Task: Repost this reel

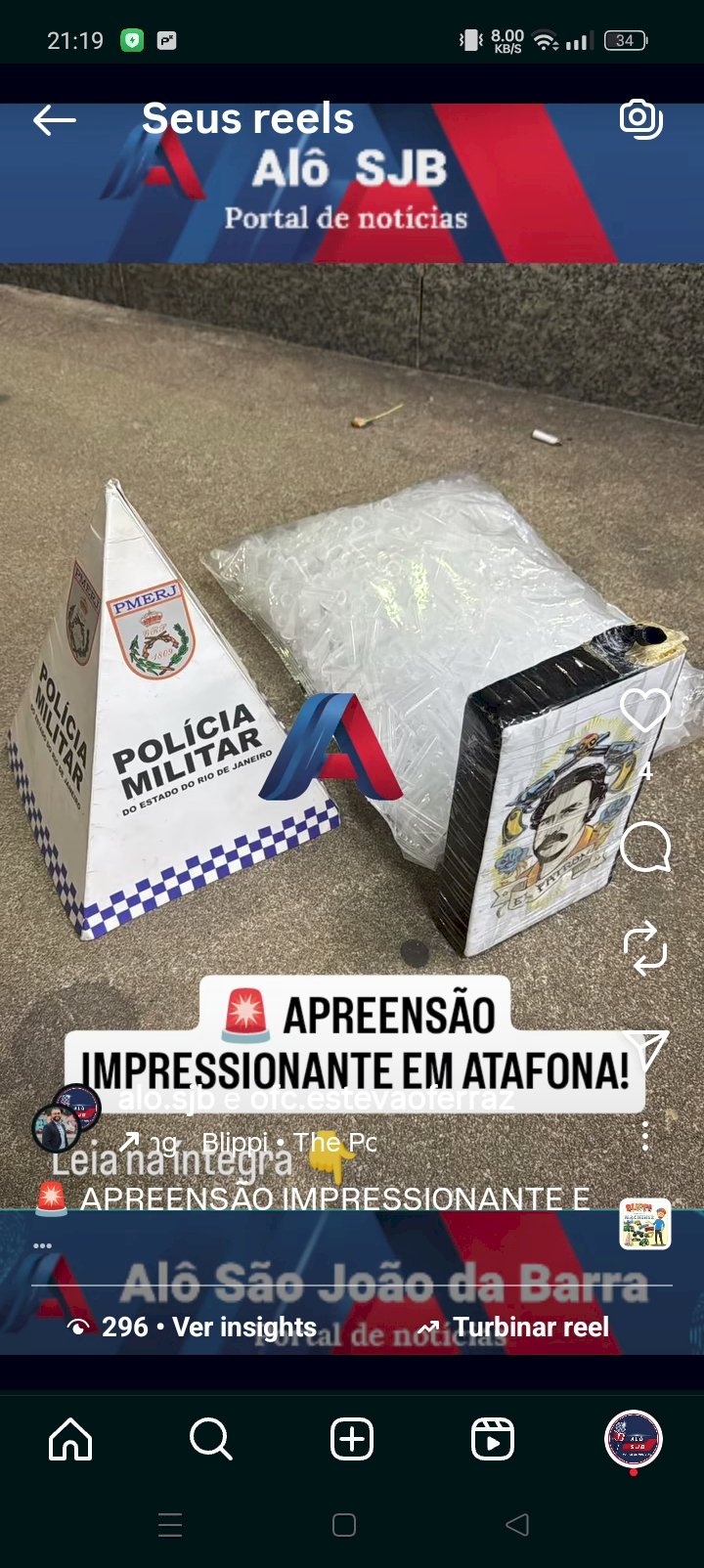Action: (645, 947)
